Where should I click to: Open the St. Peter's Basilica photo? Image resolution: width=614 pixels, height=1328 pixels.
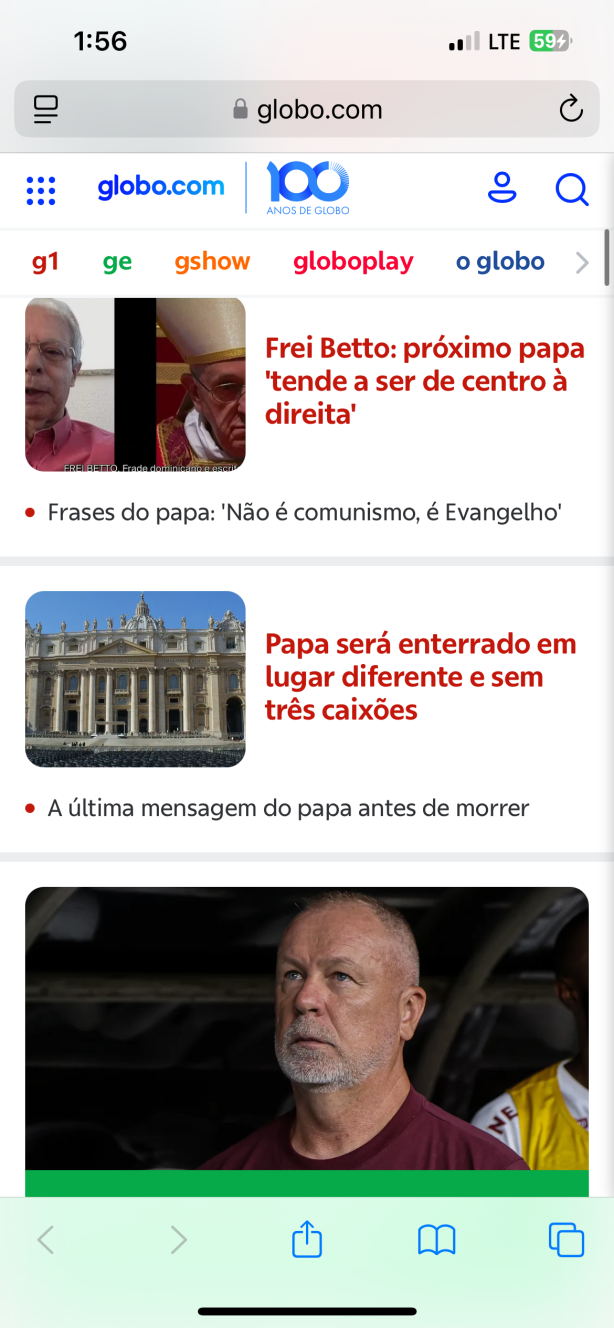(x=135, y=679)
